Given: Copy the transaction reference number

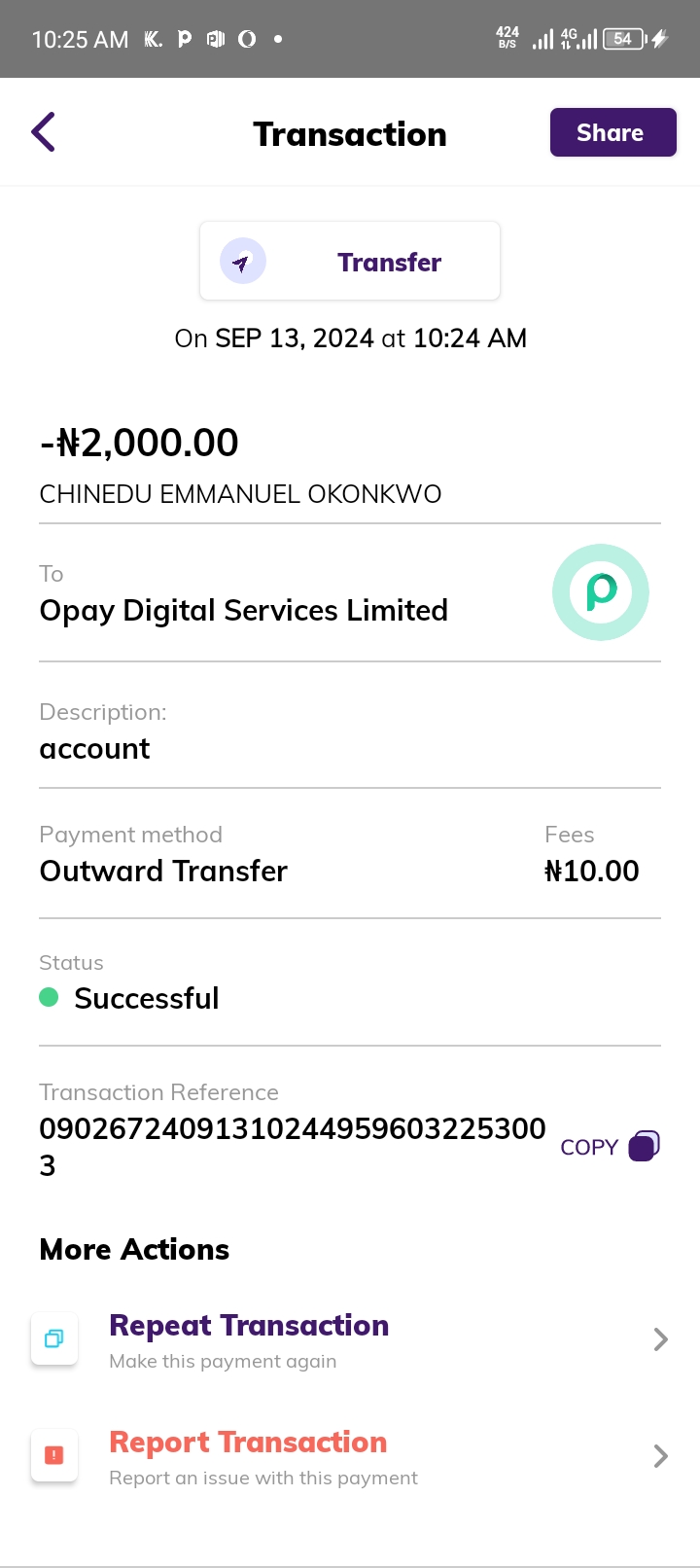Looking at the screenshot, I should (610, 1147).
